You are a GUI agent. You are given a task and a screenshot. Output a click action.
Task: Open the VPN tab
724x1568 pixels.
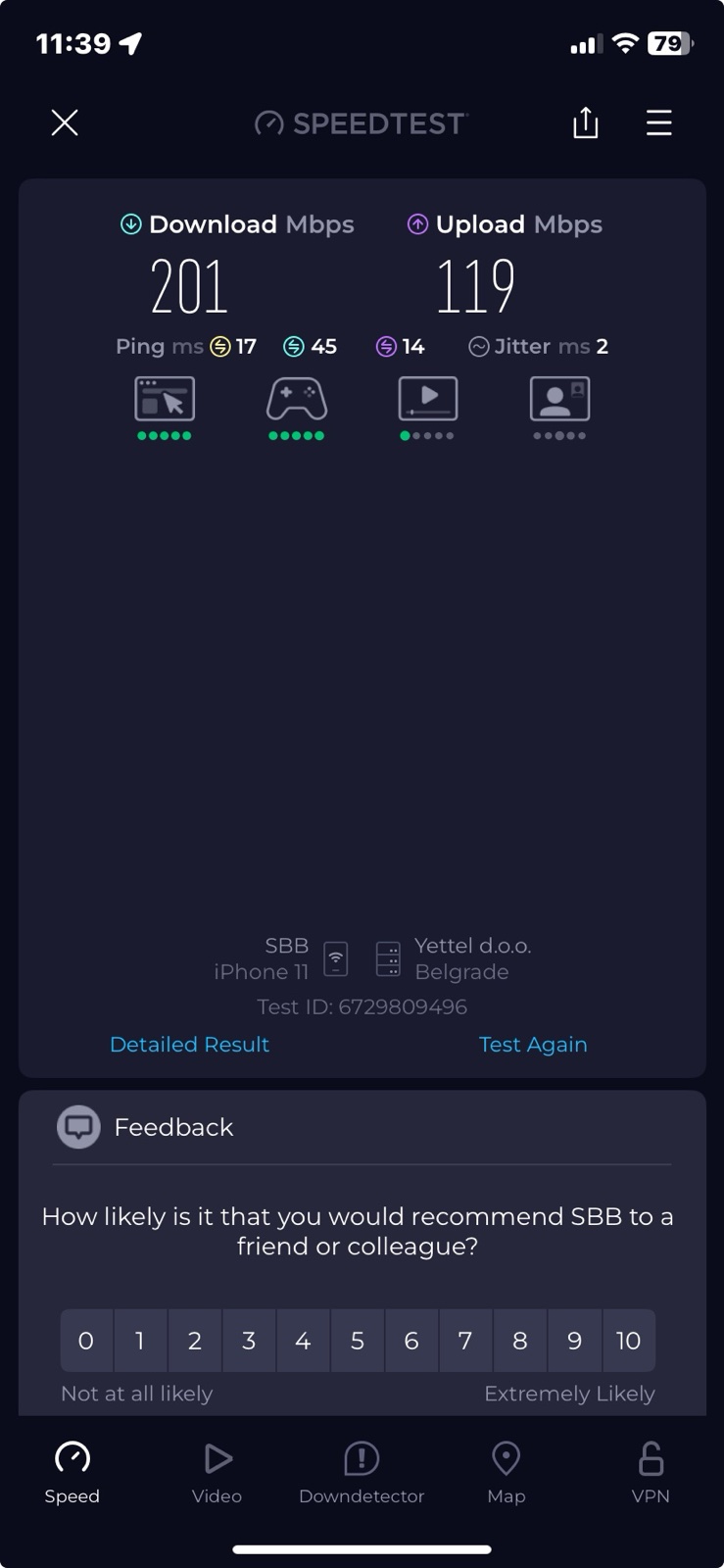pyautogui.click(x=651, y=1472)
